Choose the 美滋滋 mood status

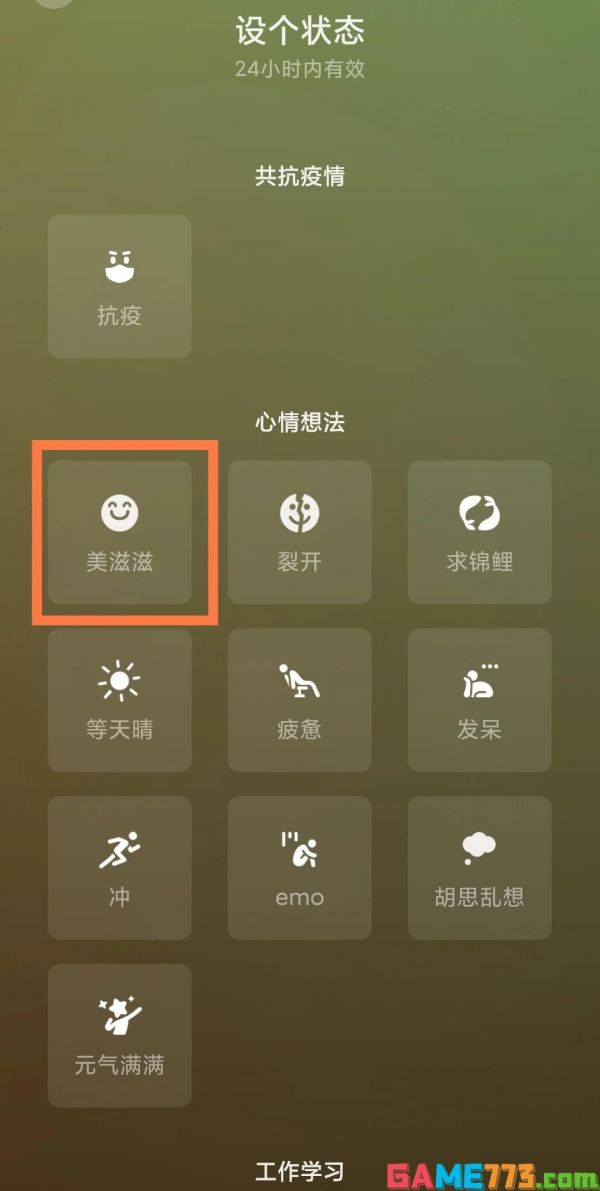click(119, 532)
